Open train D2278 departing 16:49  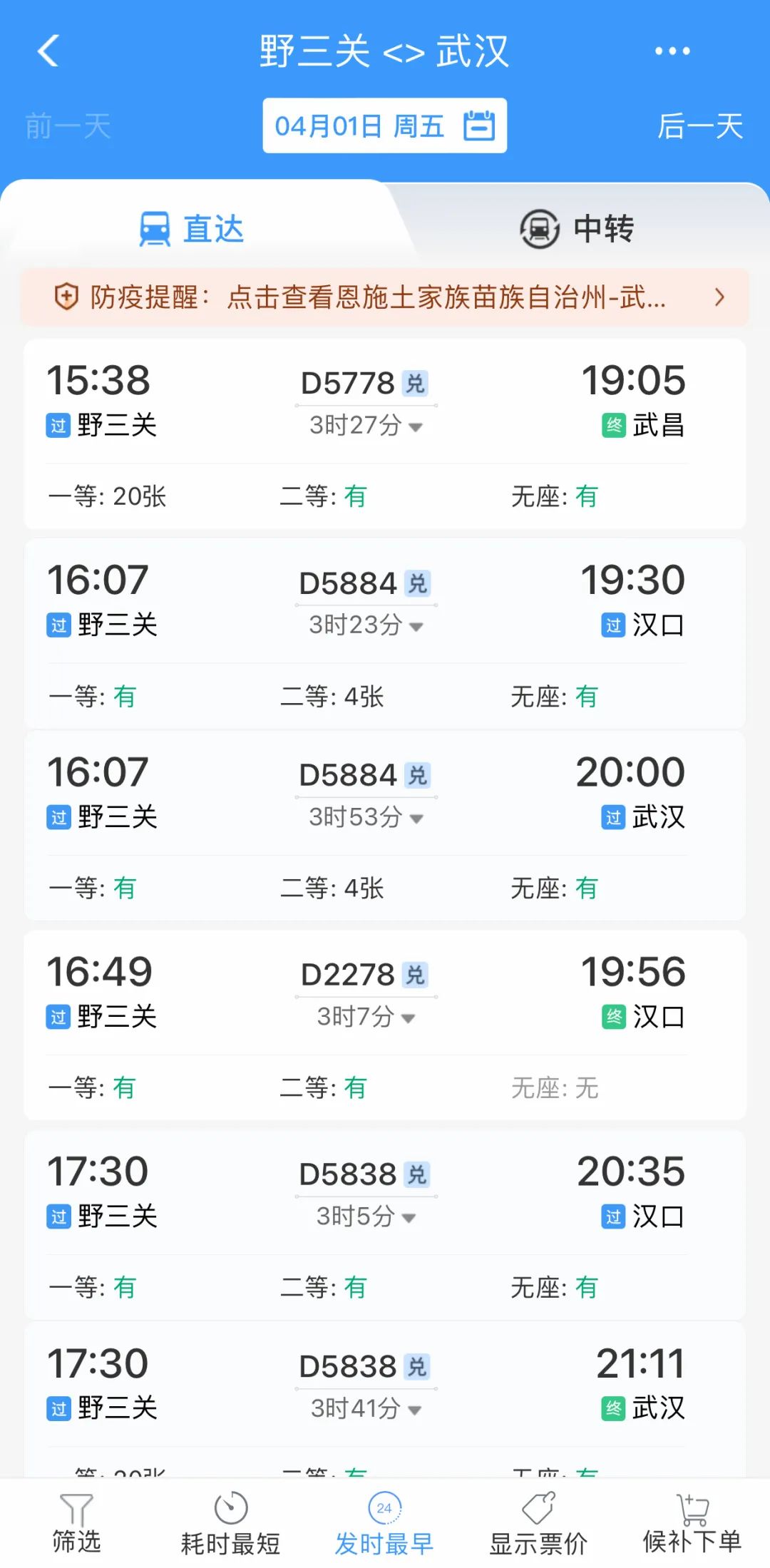coord(385,1025)
